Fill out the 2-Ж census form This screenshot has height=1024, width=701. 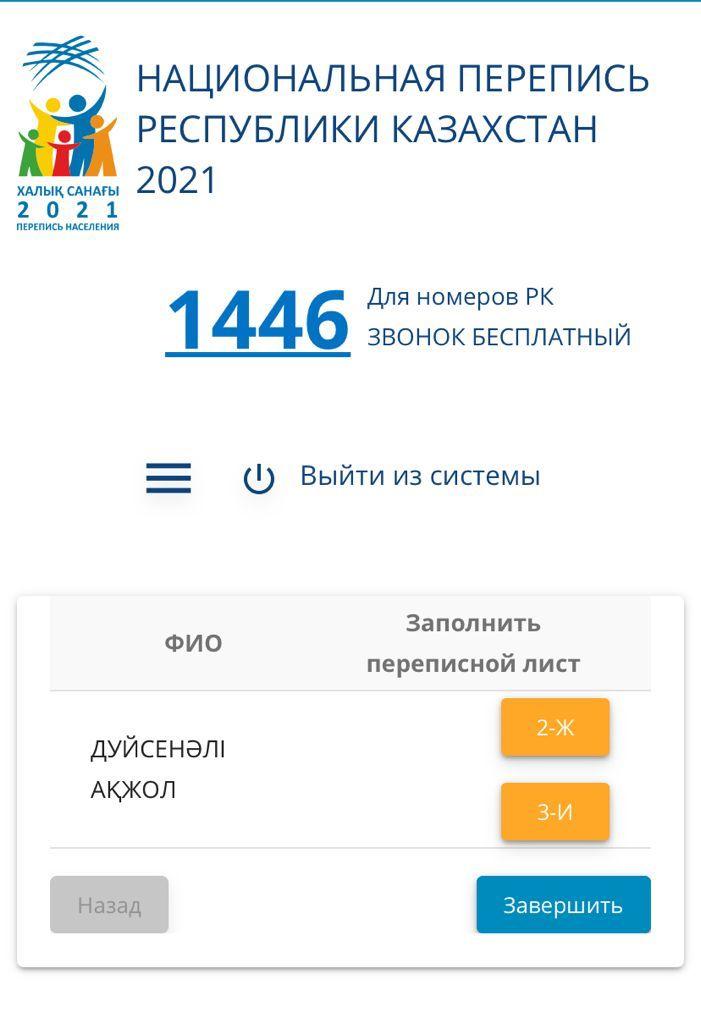pos(555,727)
